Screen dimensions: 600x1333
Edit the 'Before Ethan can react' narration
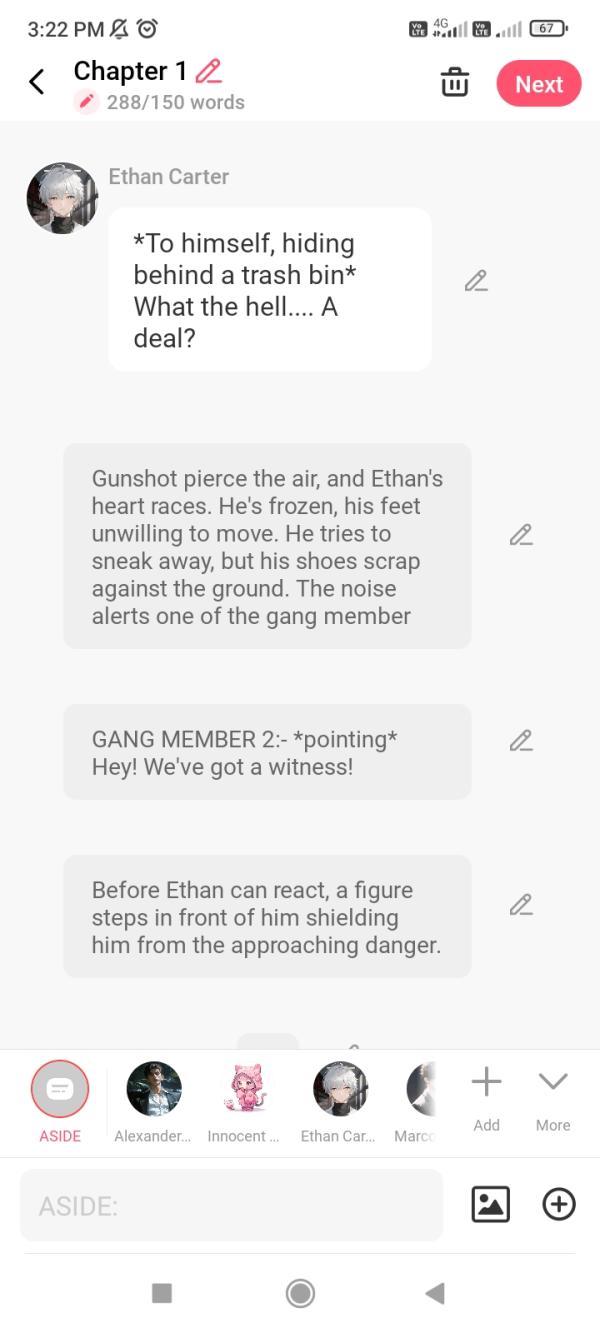pos(520,906)
